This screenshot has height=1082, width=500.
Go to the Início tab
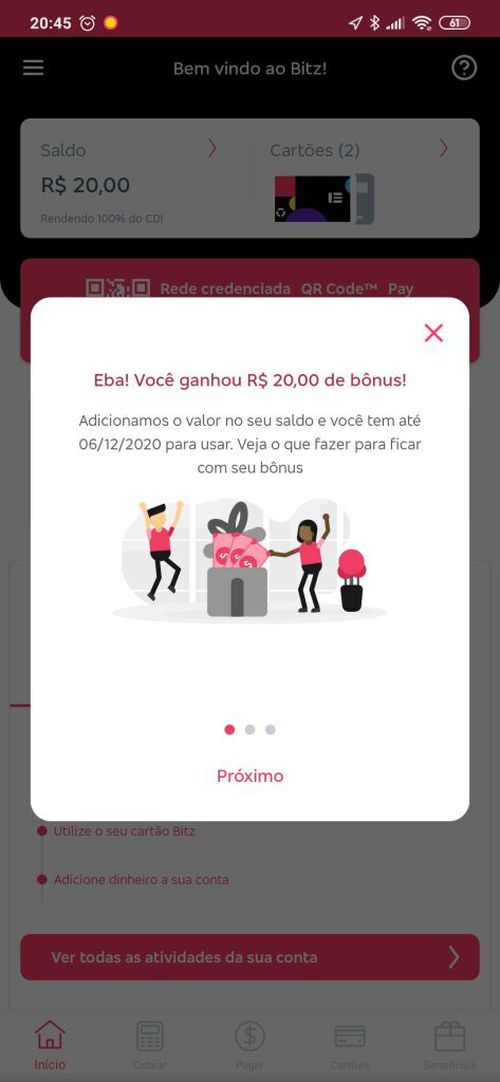tap(50, 1045)
